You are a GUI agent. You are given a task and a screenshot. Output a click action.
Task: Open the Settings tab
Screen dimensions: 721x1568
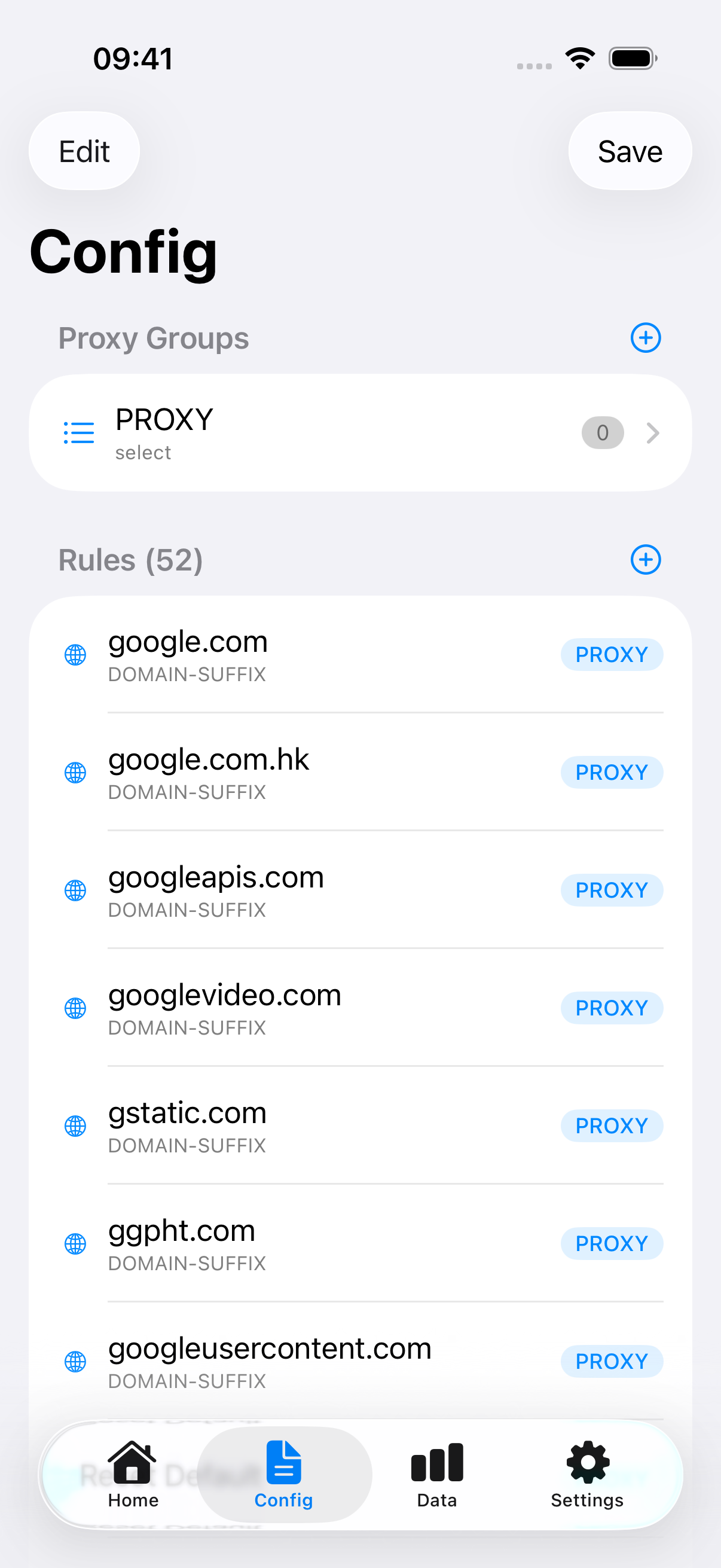(586, 1473)
